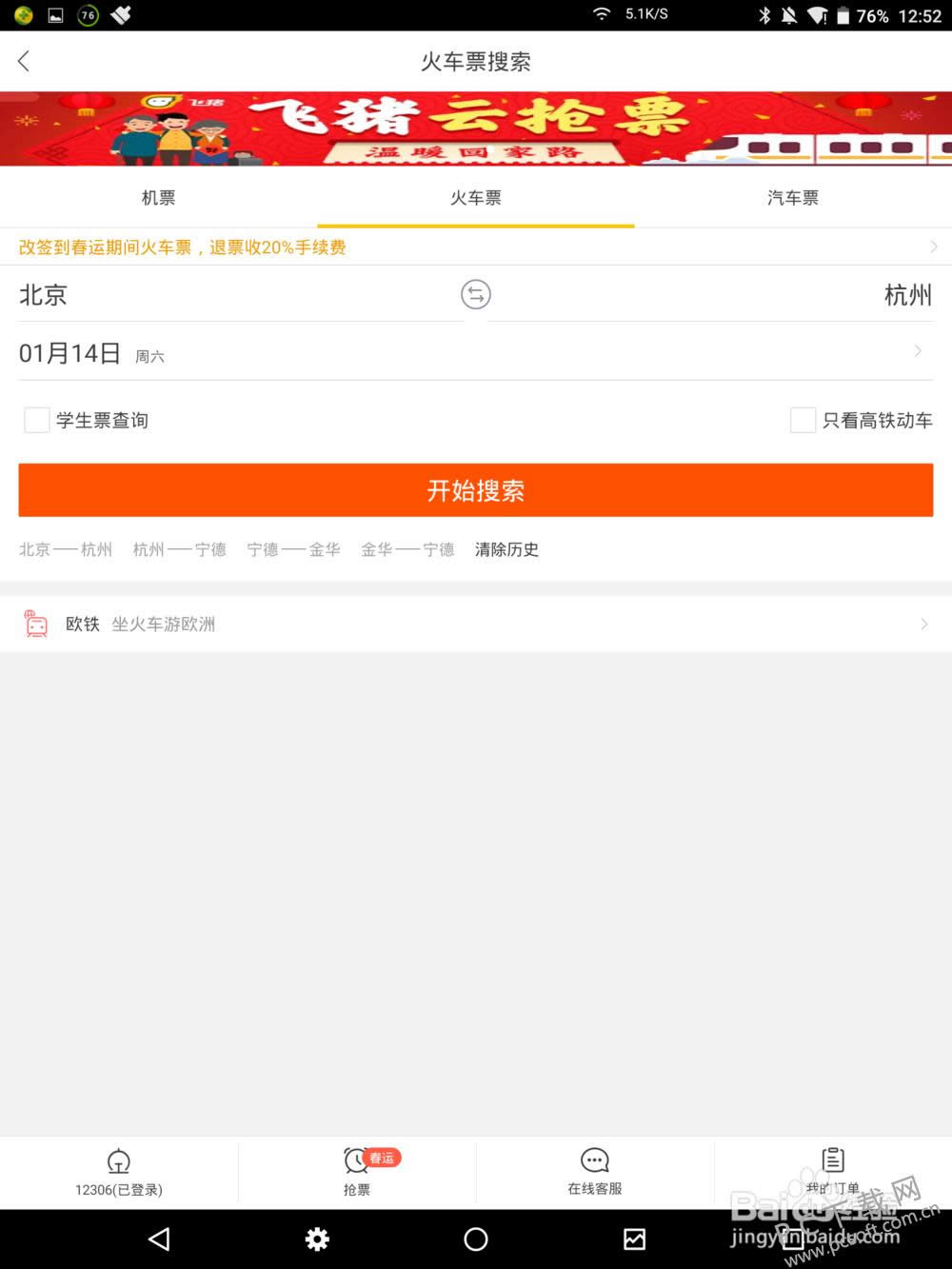This screenshot has width=952, height=1269.
Task: Switch to the 机票 tab
Action: coord(158,198)
